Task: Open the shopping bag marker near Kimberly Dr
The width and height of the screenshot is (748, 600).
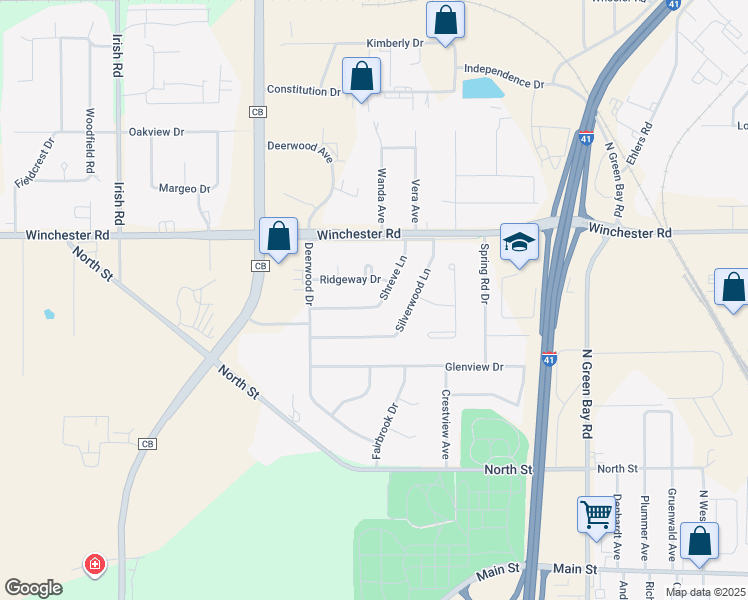Action: coord(445,20)
